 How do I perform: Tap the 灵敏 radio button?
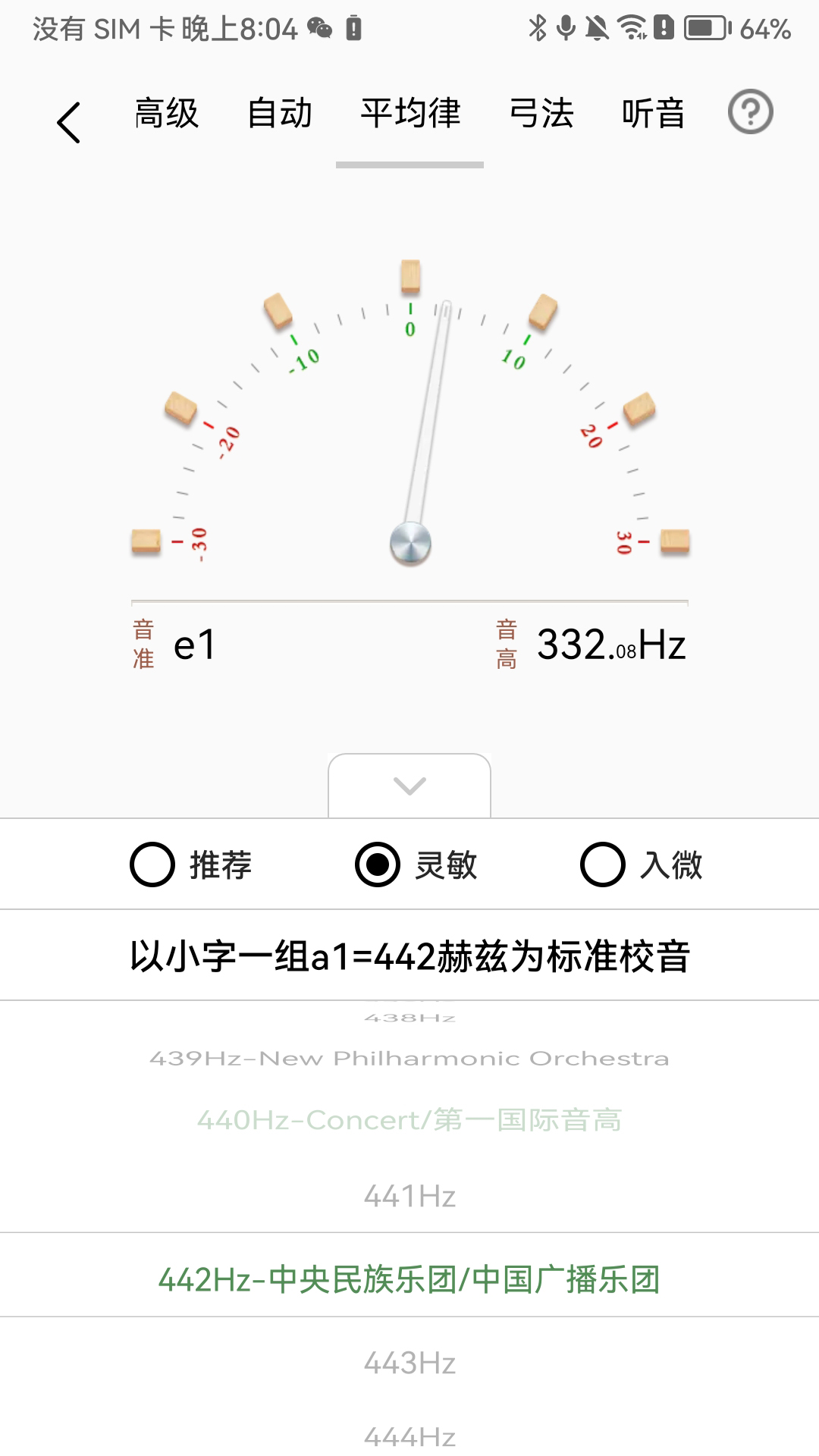pos(378,864)
